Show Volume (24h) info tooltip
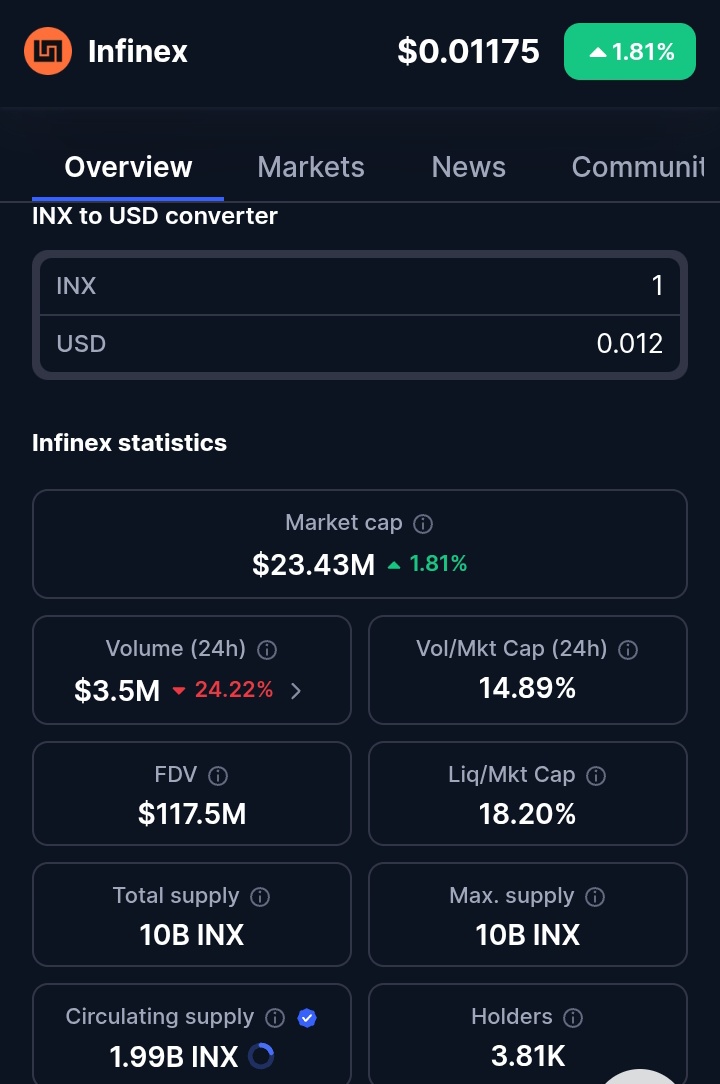Viewport: 720px width, 1084px height. 267,650
